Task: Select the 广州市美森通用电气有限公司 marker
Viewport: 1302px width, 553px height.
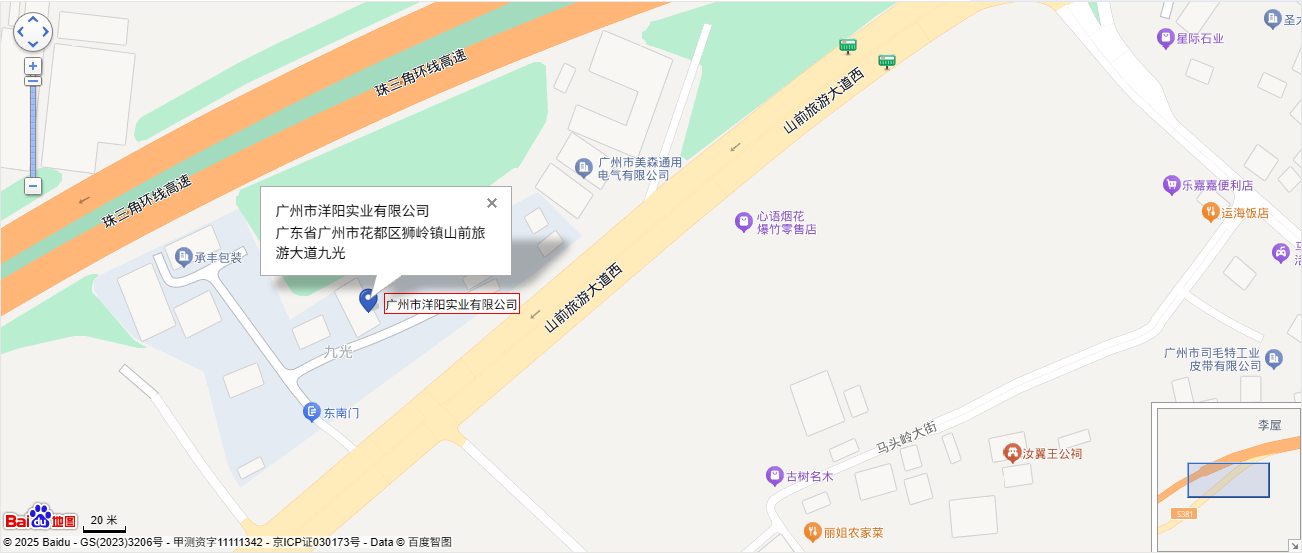Action: [584, 167]
